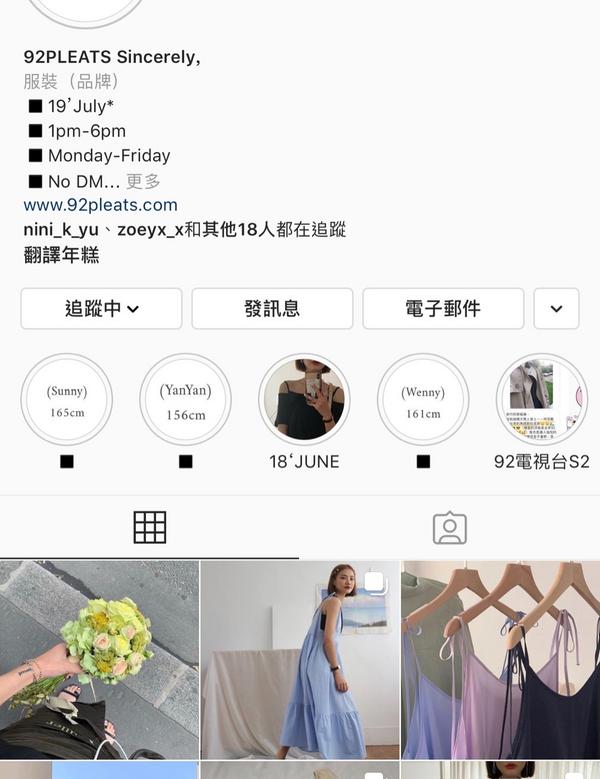Image resolution: width=600 pixels, height=779 pixels.
Task: View mutual followers nini_k_yu and others
Action: (184, 230)
